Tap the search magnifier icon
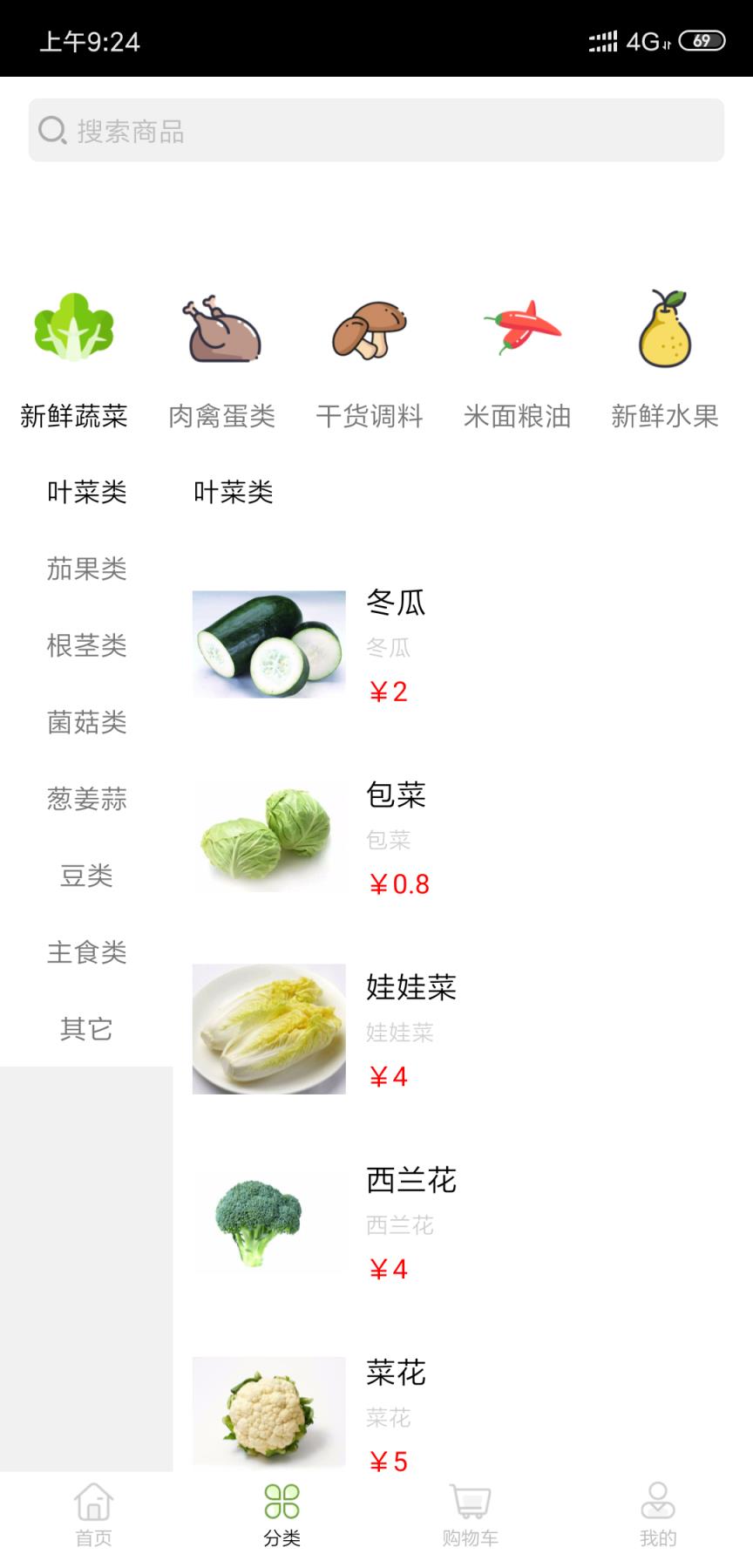This screenshot has width=753, height=1568. [x=52, y=131]
